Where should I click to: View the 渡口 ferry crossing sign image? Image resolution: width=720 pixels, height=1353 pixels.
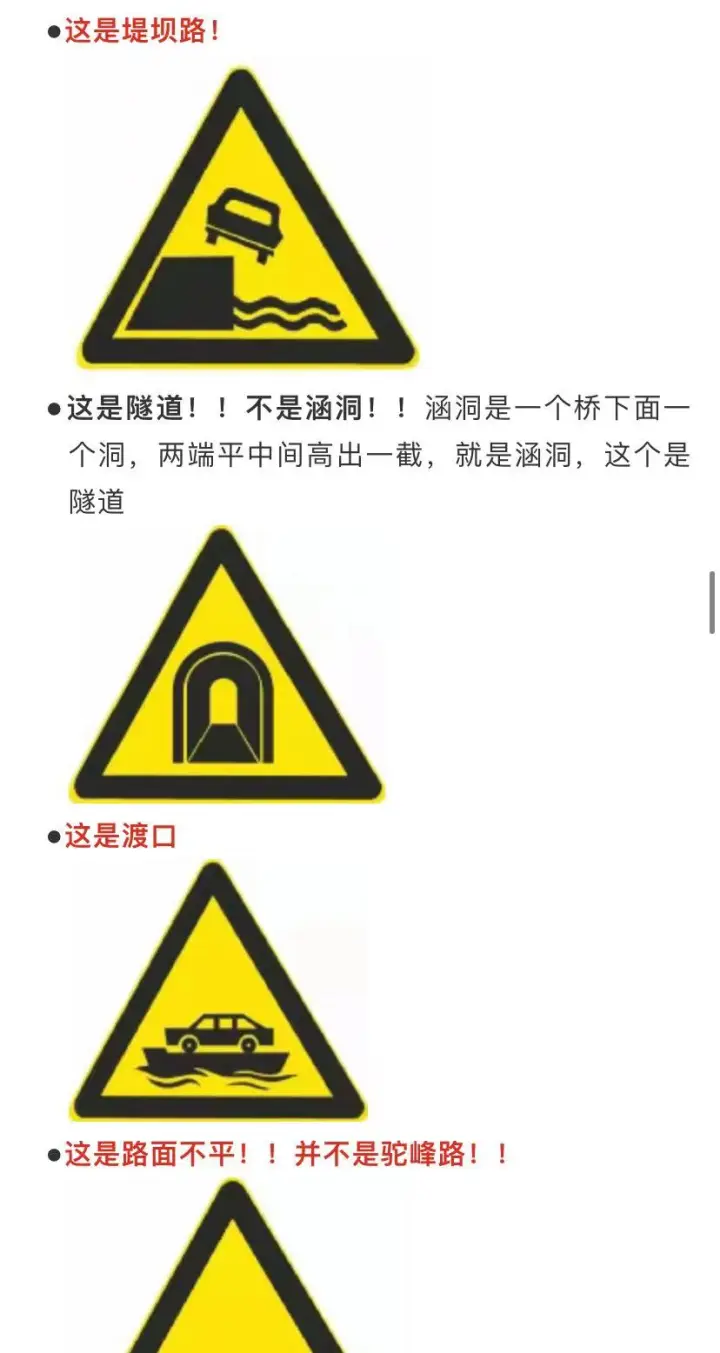coord(219,990)
